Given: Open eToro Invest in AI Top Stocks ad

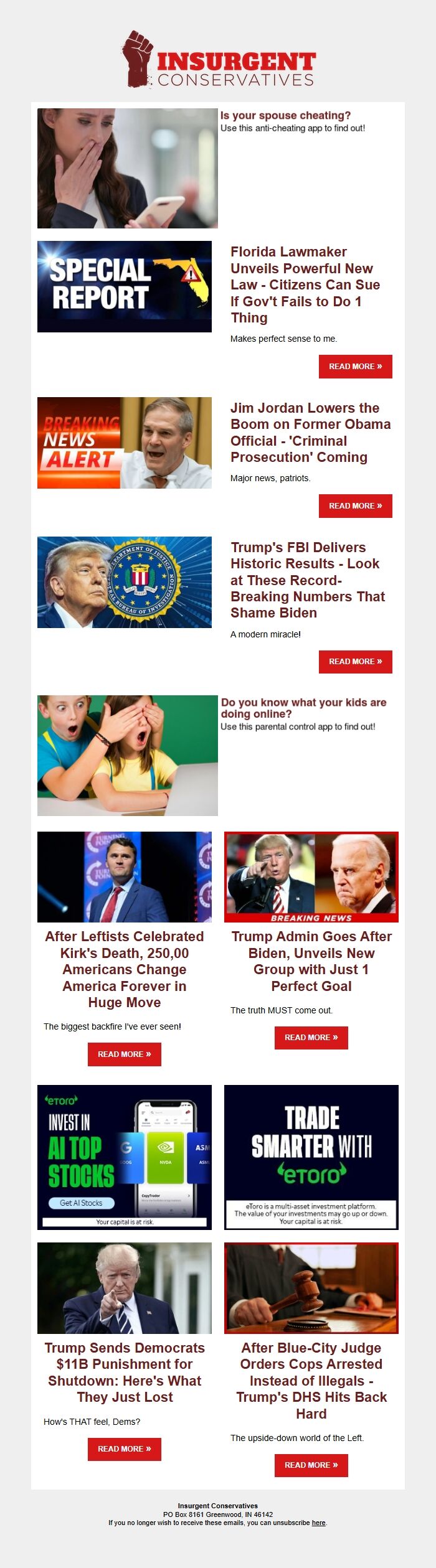Looking at the screenshot, I should point(125,1157).
